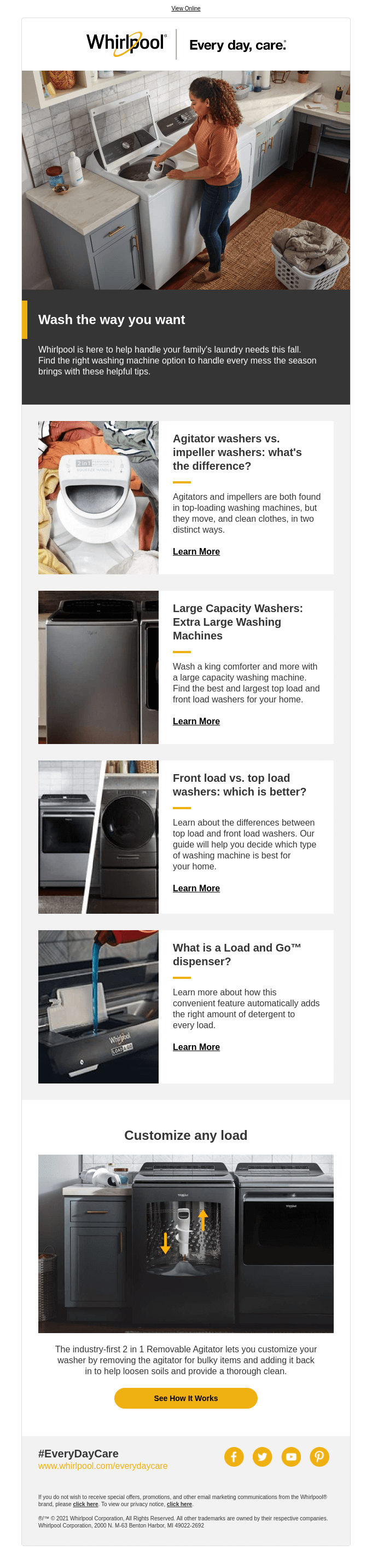
Task: Select Learn More for Load and Go dispenser
Action: pos(196,1047)
